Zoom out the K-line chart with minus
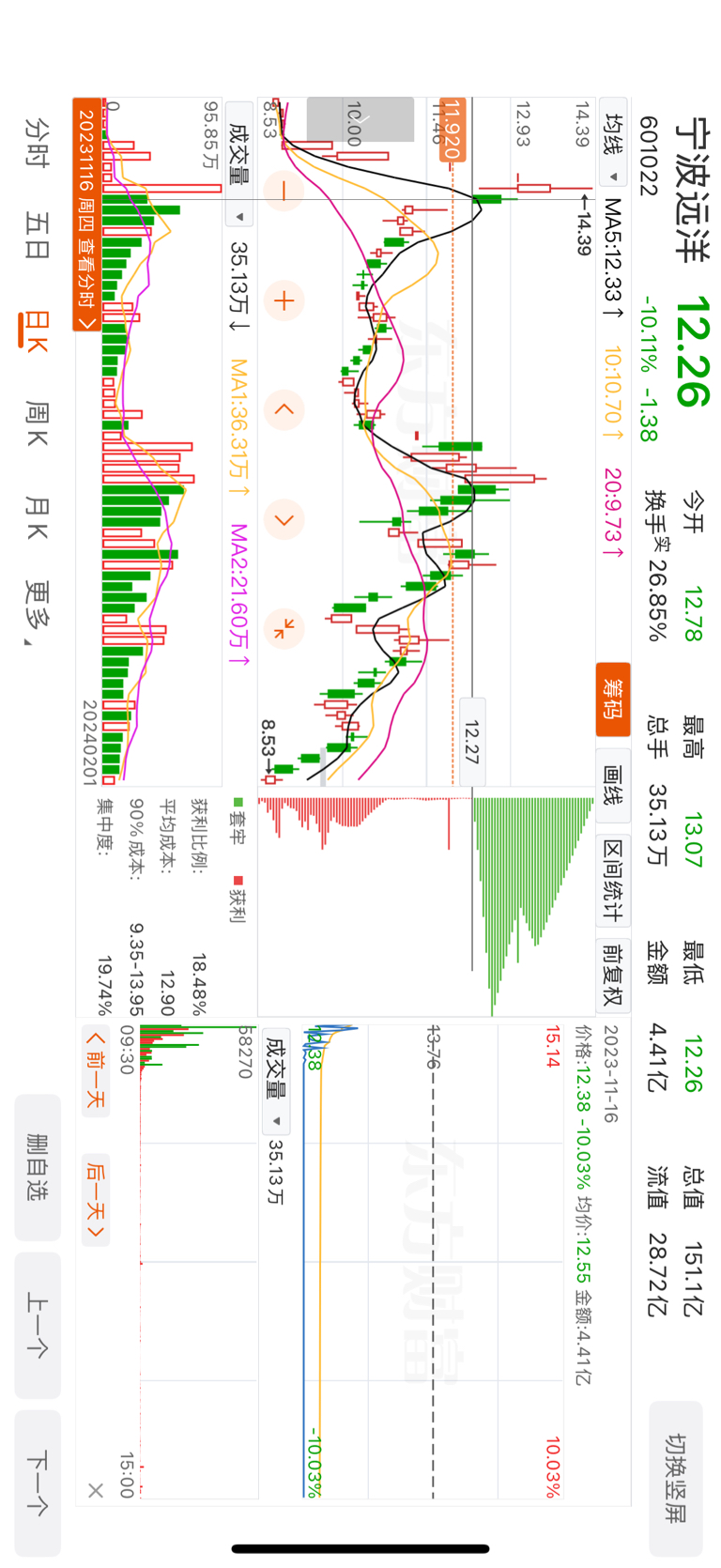Image resolution: width=721 pixels, height=1568 pixels. click(x=284, y=191)
